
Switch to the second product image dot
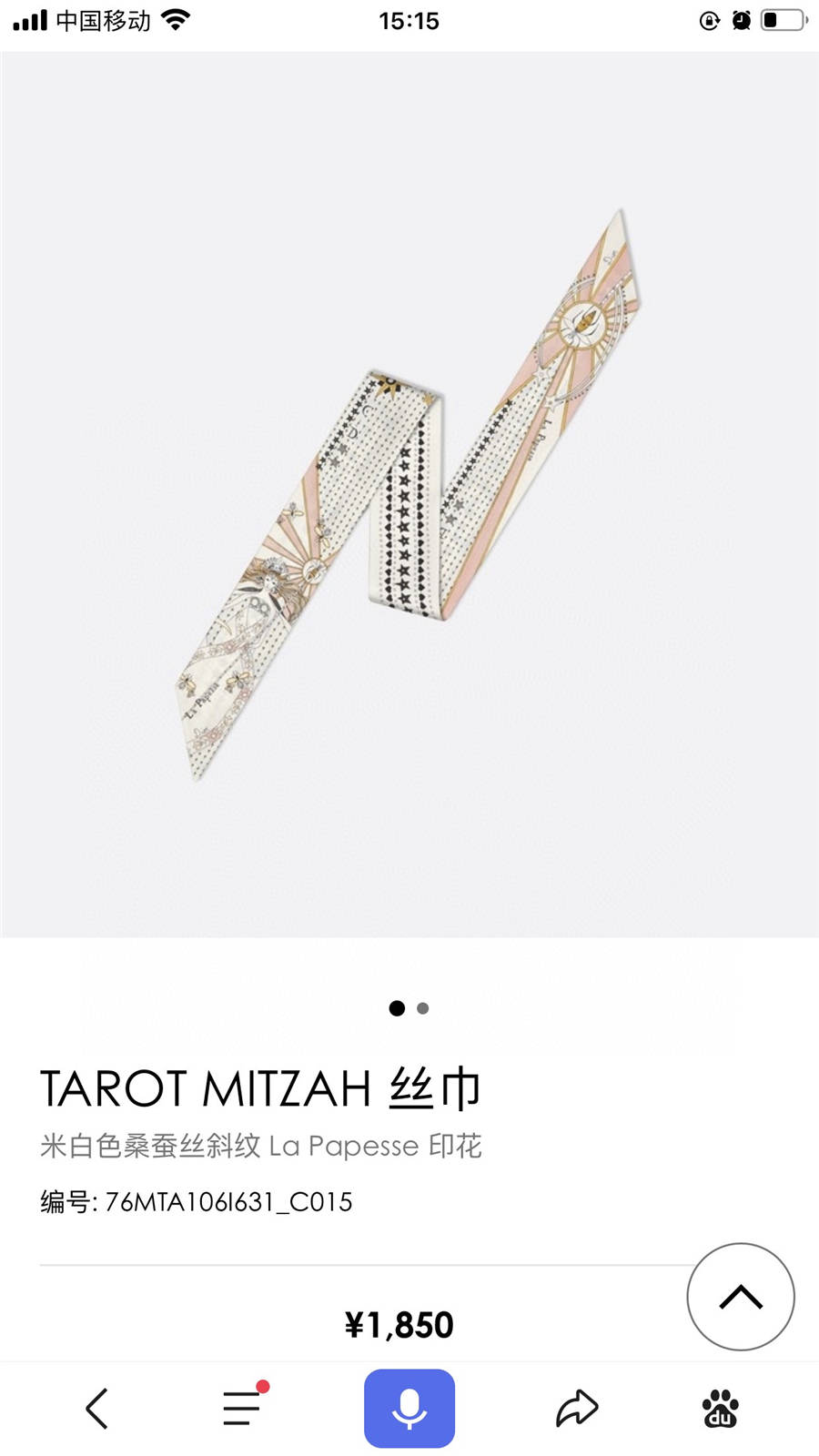(423, 1008)
